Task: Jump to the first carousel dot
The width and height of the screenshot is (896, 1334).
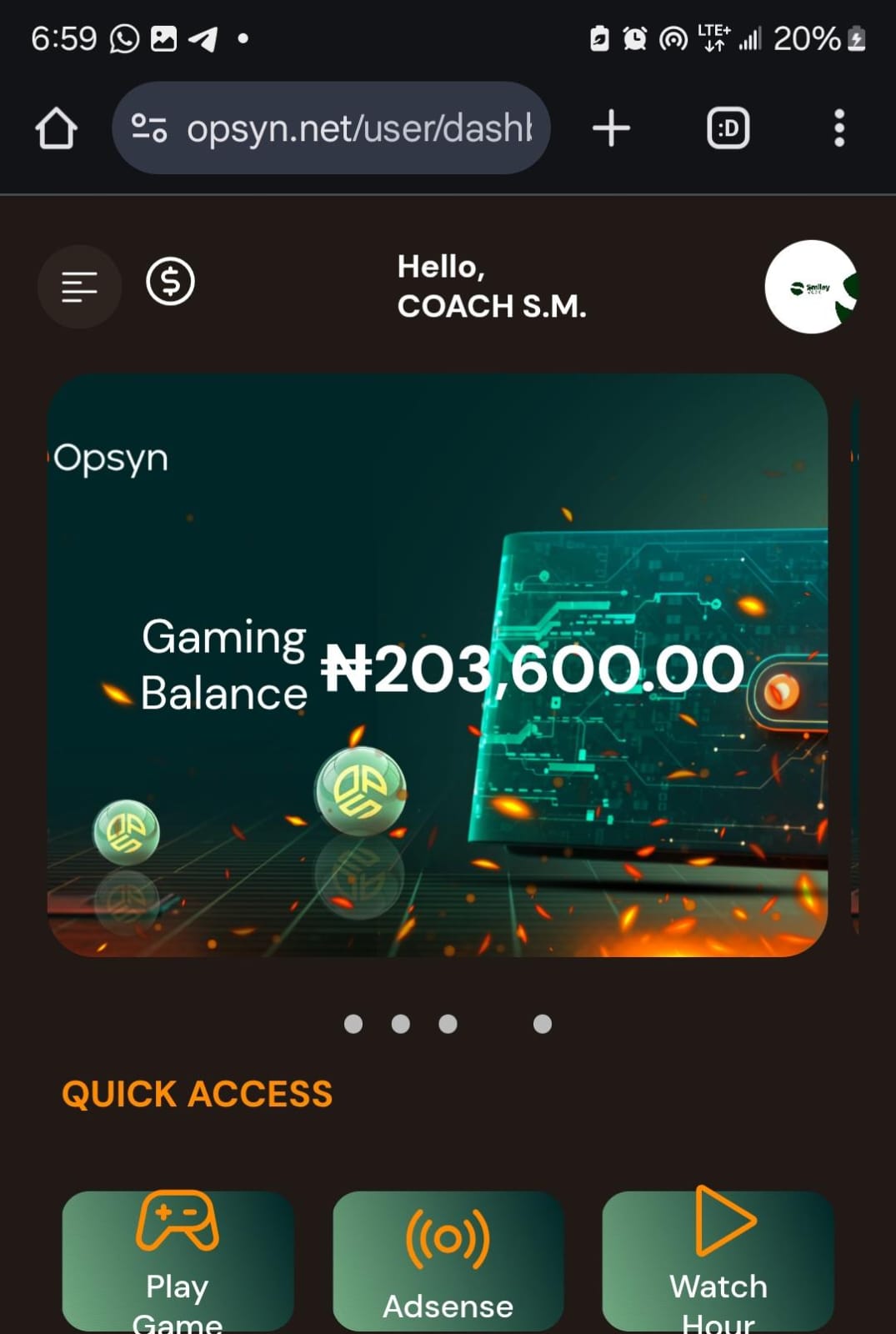Action: pyautogui.click(x=353, y=1024)
